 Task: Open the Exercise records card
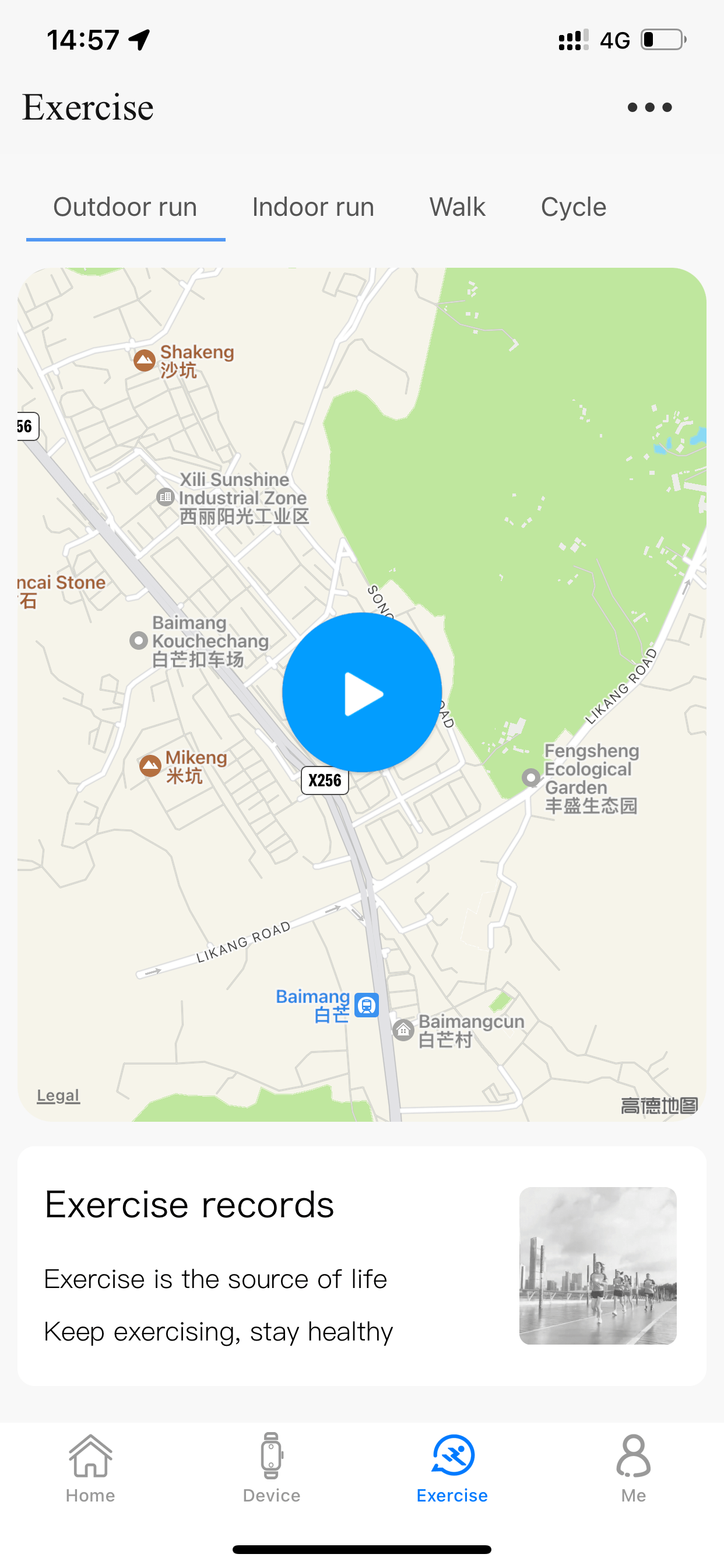click(361, 1266)
